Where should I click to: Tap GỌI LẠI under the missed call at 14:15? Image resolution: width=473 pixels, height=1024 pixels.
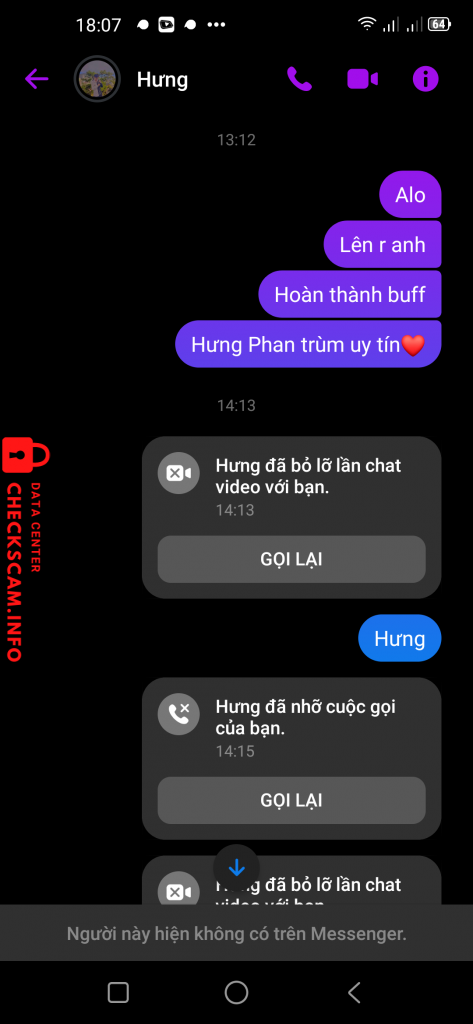click(x=291, y=800)
